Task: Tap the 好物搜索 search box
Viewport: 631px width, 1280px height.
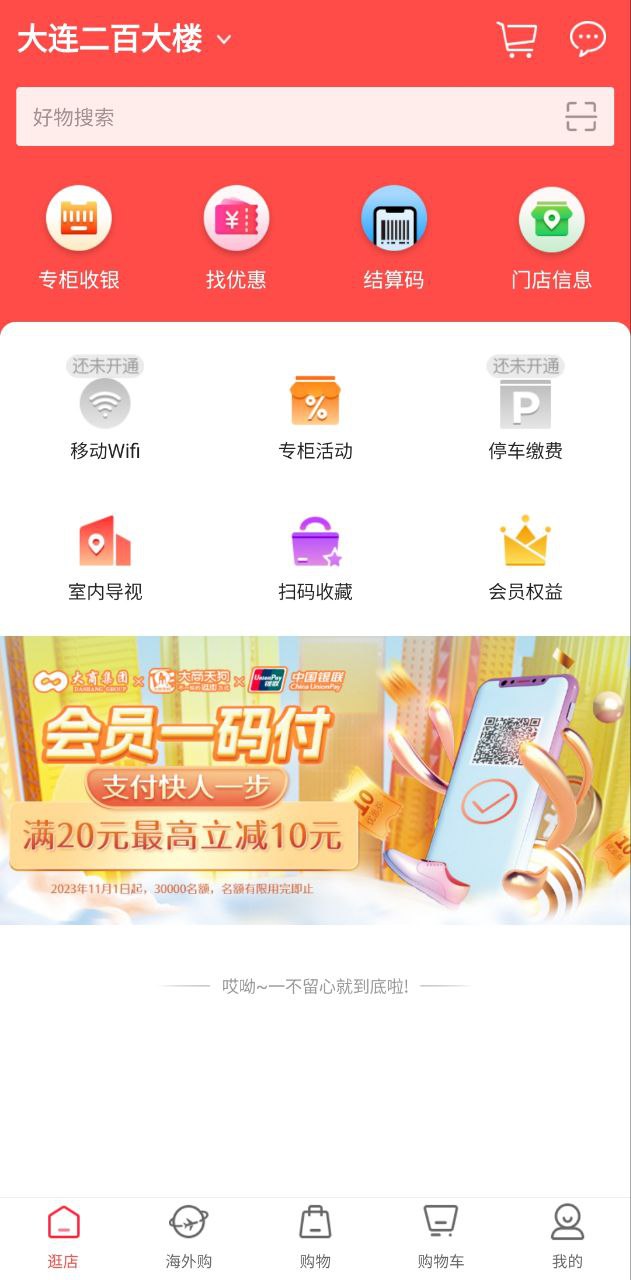Action: (285, 117)
